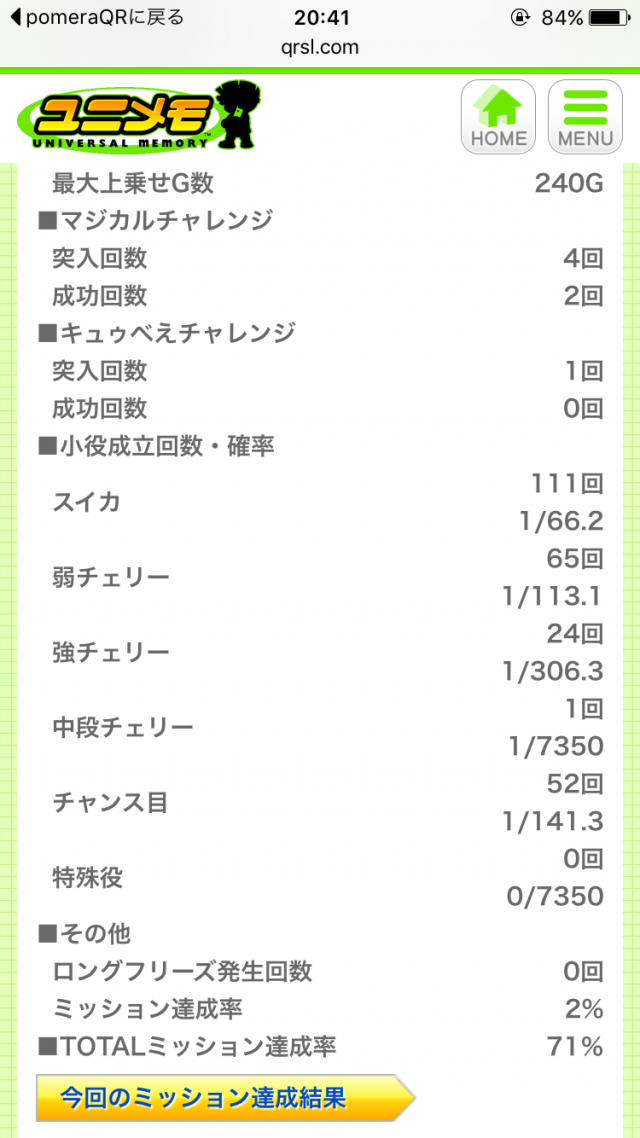The width and height of the screenshot is (640, 1138).
Task: Open the MENU button
Action: 585,117
